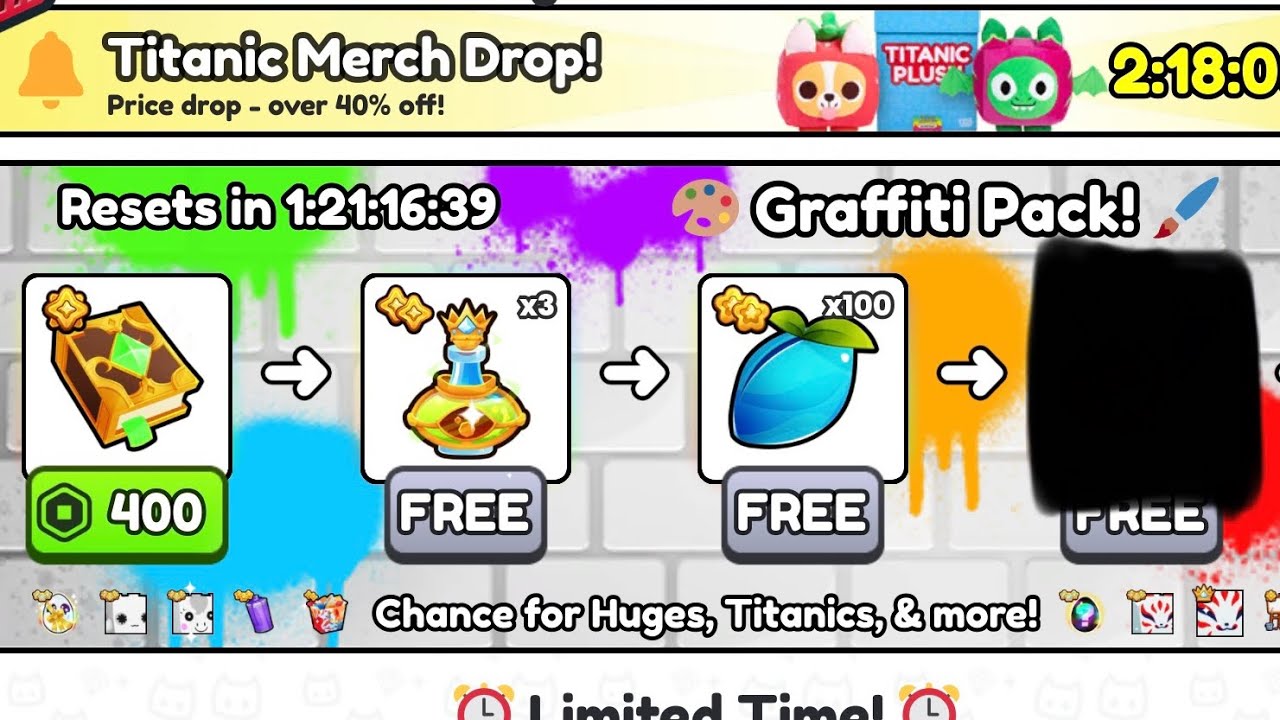Image resolution: width=1280 pixels, height=720 pixels.
Task: View the potion x3 item tile
Action: click(x=465, y=376)
